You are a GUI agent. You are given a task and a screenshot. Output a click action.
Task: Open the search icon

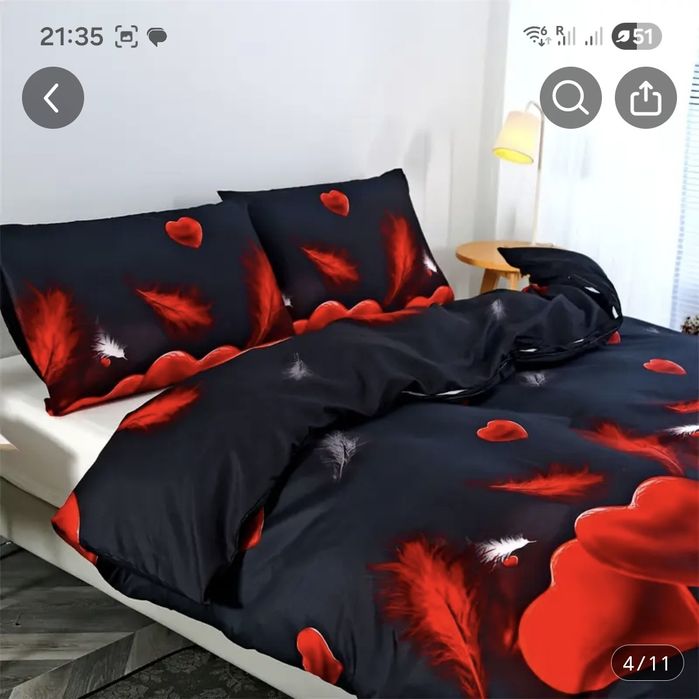click(x=570, y=98)
